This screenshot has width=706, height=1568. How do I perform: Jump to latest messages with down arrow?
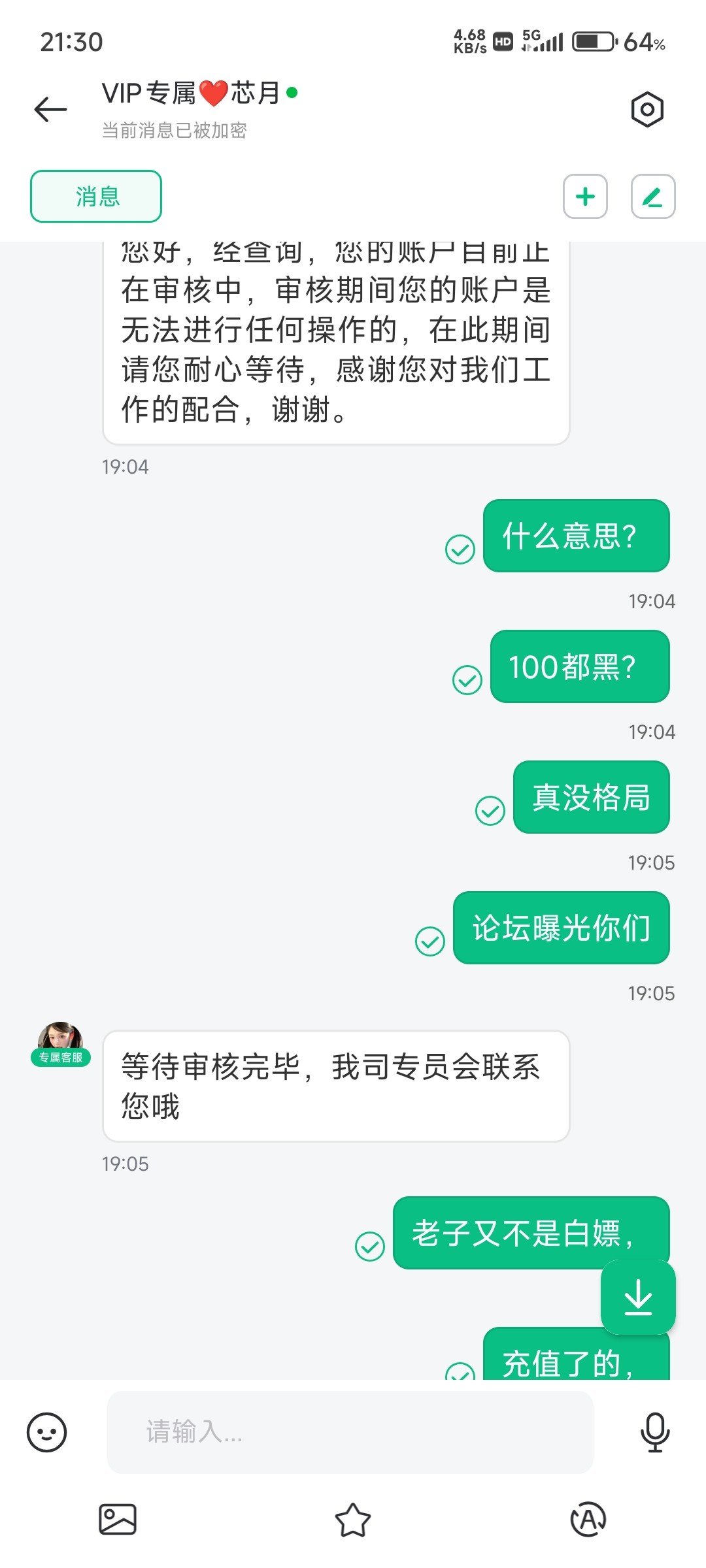[x=638, y=1297]
